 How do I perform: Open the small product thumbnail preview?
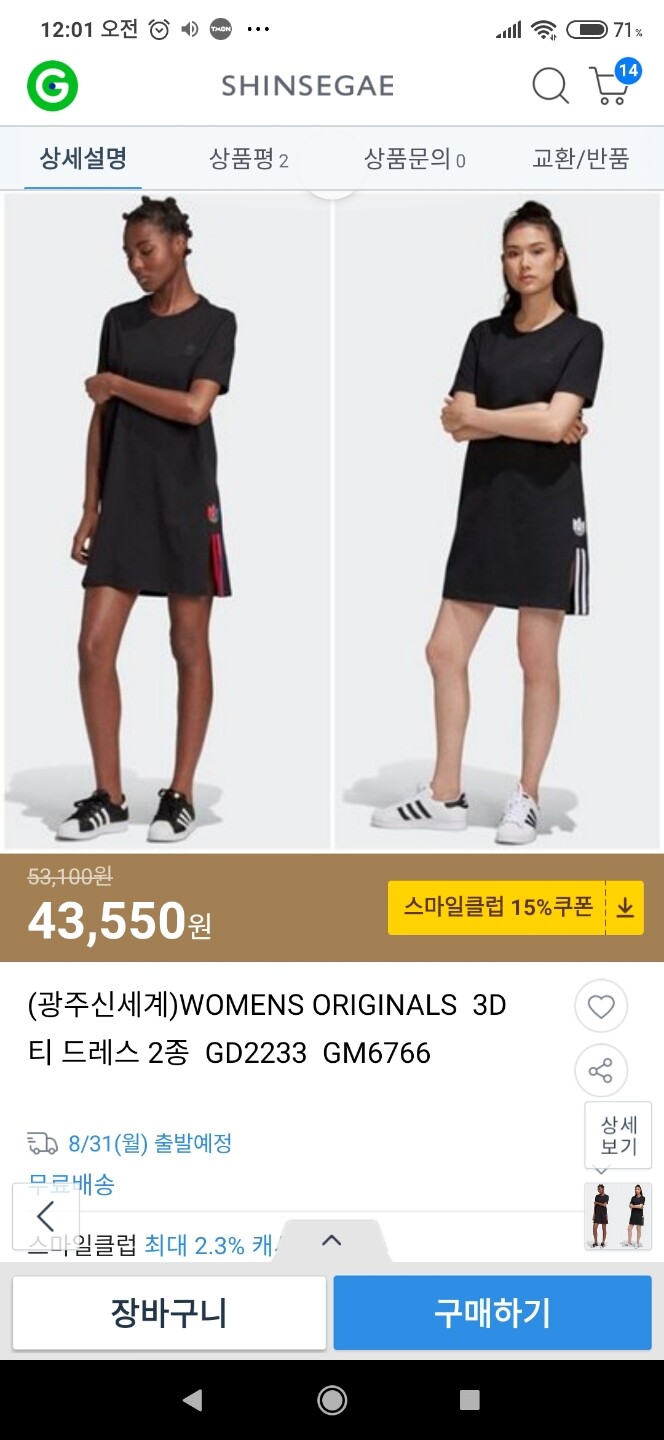point(618,1216)
